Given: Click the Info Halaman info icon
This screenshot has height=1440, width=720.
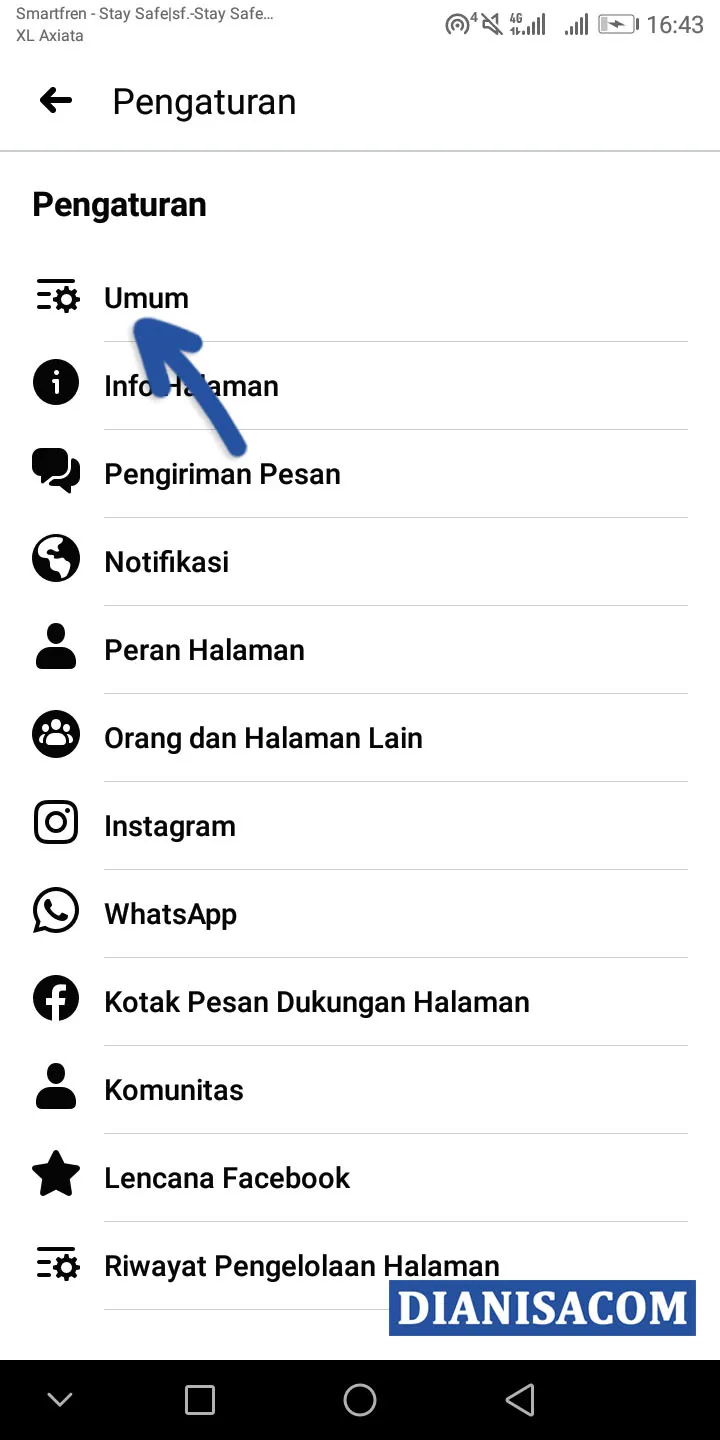Looking at the screenshot, I should pyautogui.click(x=55, y=382).
